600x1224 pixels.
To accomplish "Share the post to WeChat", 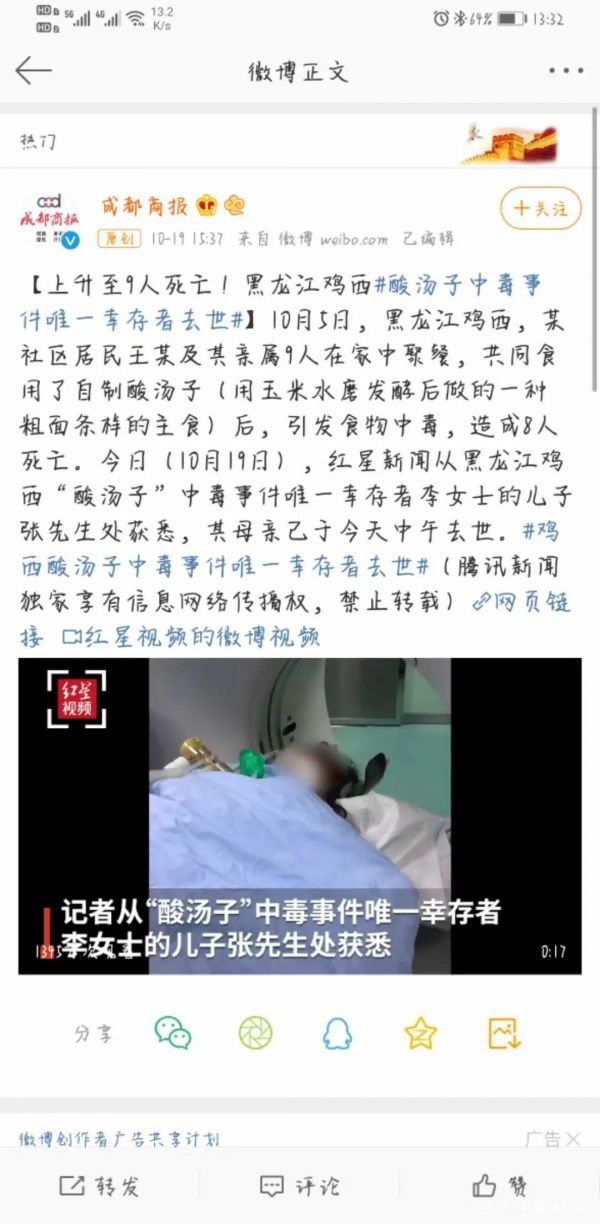I will click(x=173, y=1033).
